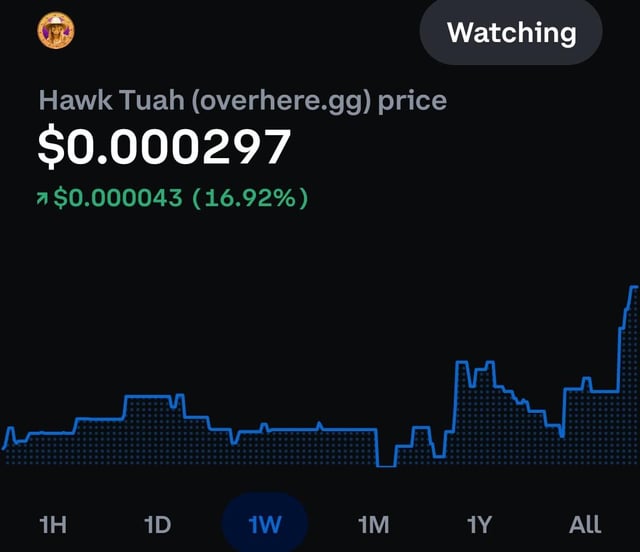View the All time price chart
The height and width of the screenshot is (552, 640).
(585, 524)
